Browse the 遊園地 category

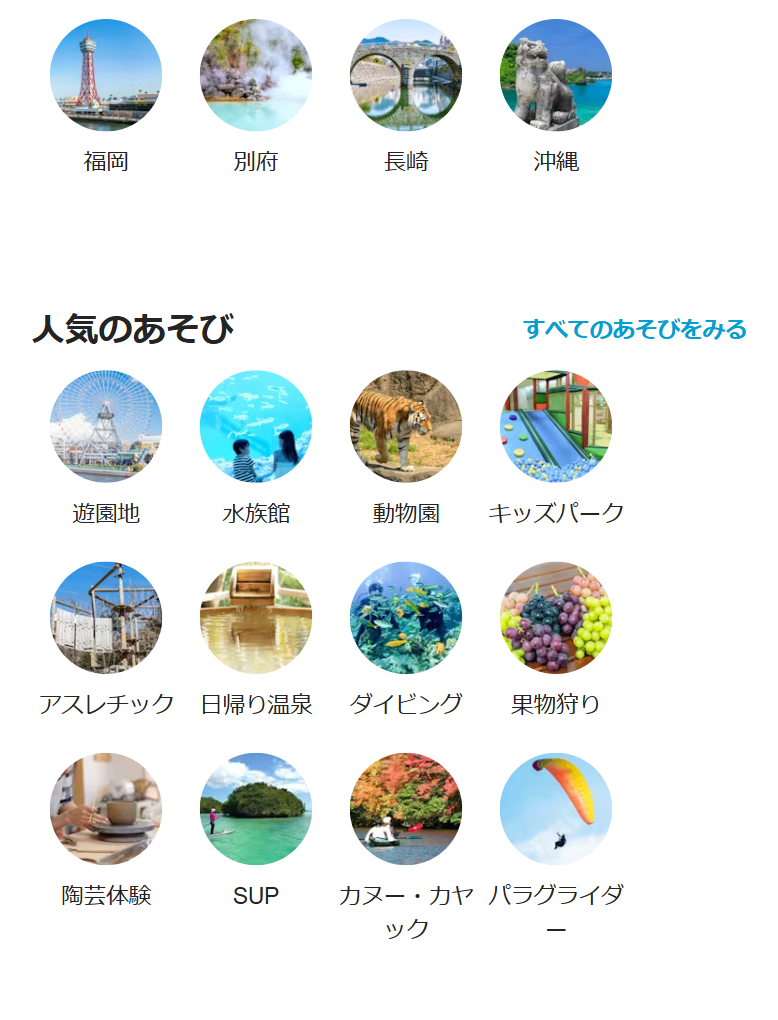coord(106,427)
